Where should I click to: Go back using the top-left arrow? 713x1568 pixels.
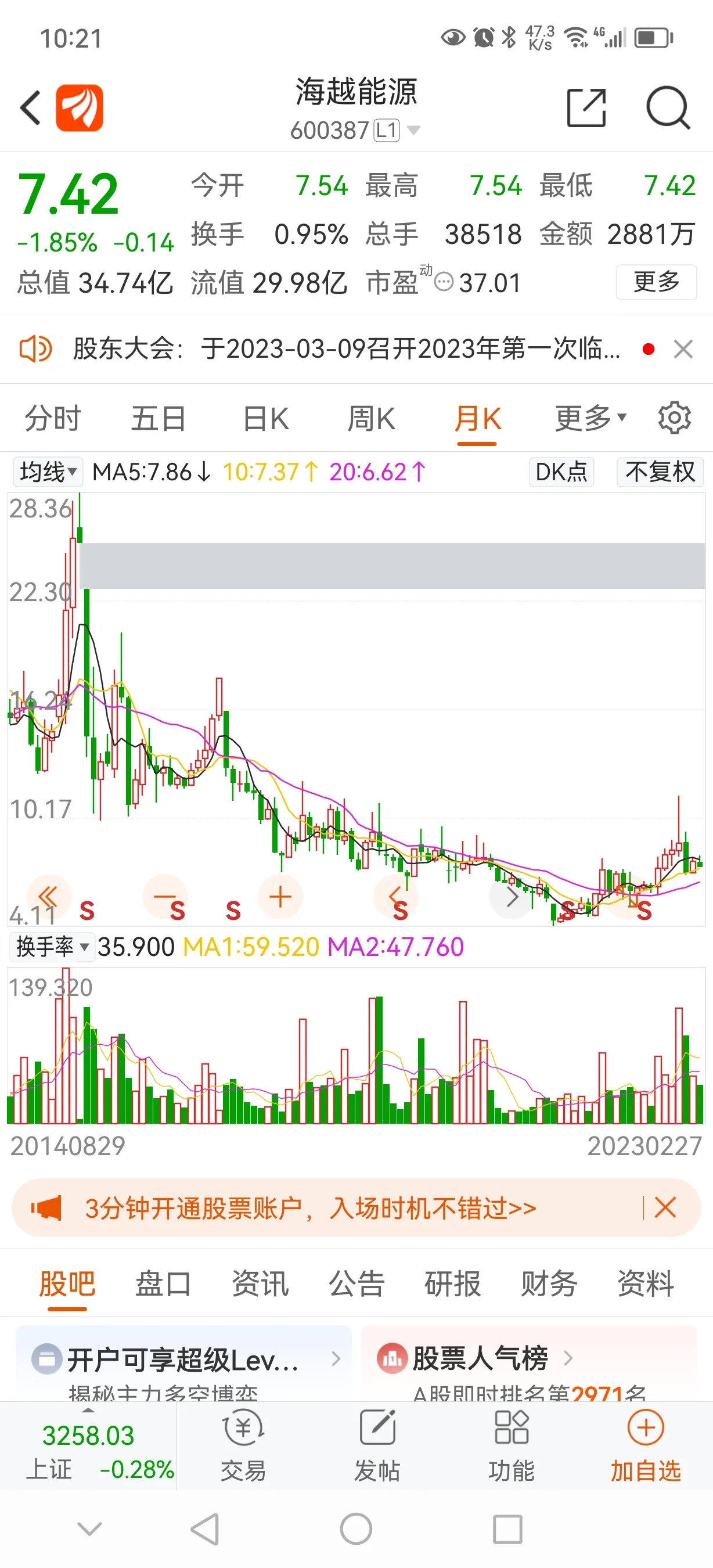(x=30, y=108)
